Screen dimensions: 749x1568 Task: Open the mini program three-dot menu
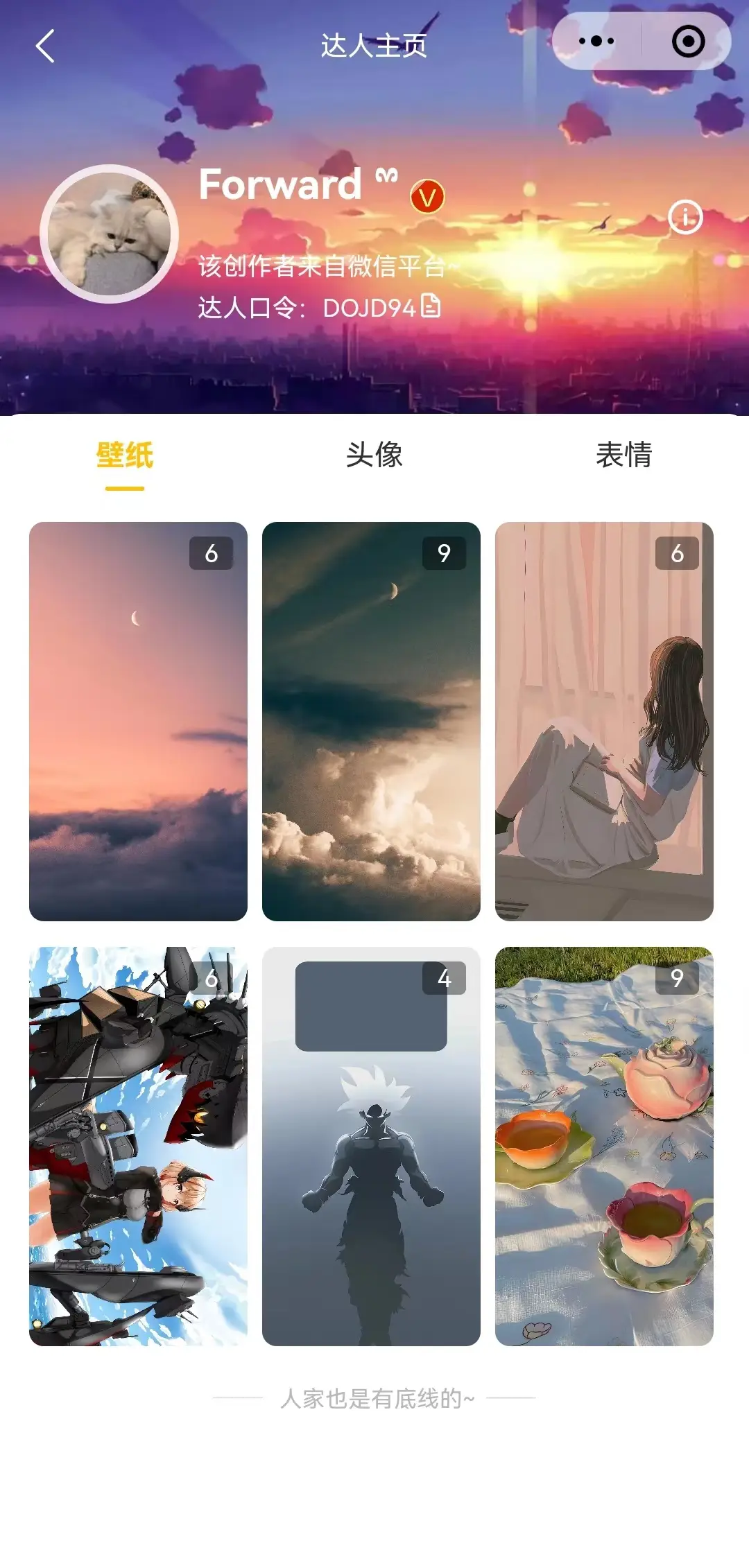[596, 42]
